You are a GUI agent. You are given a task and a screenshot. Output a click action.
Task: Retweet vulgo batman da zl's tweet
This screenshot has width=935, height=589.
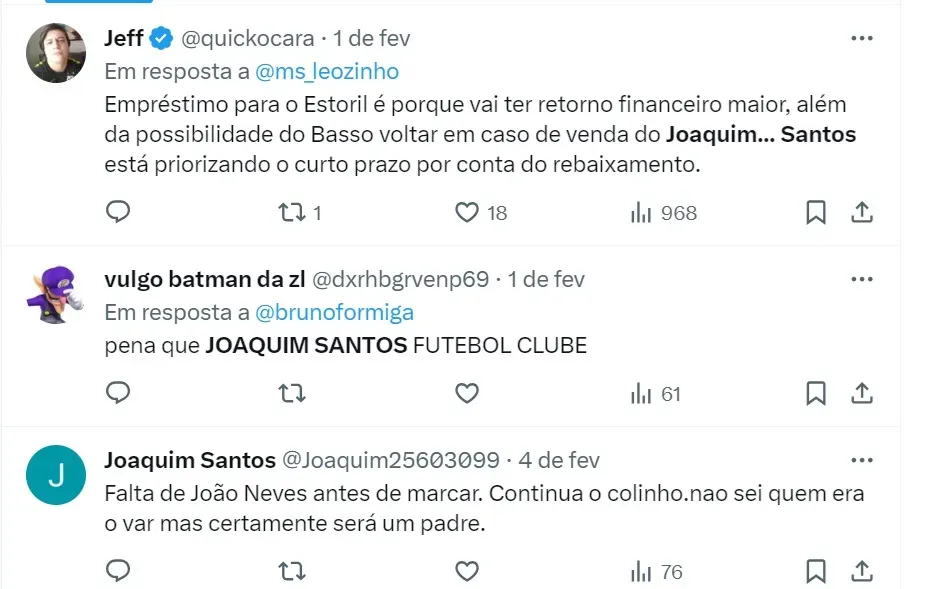(291, 393)
